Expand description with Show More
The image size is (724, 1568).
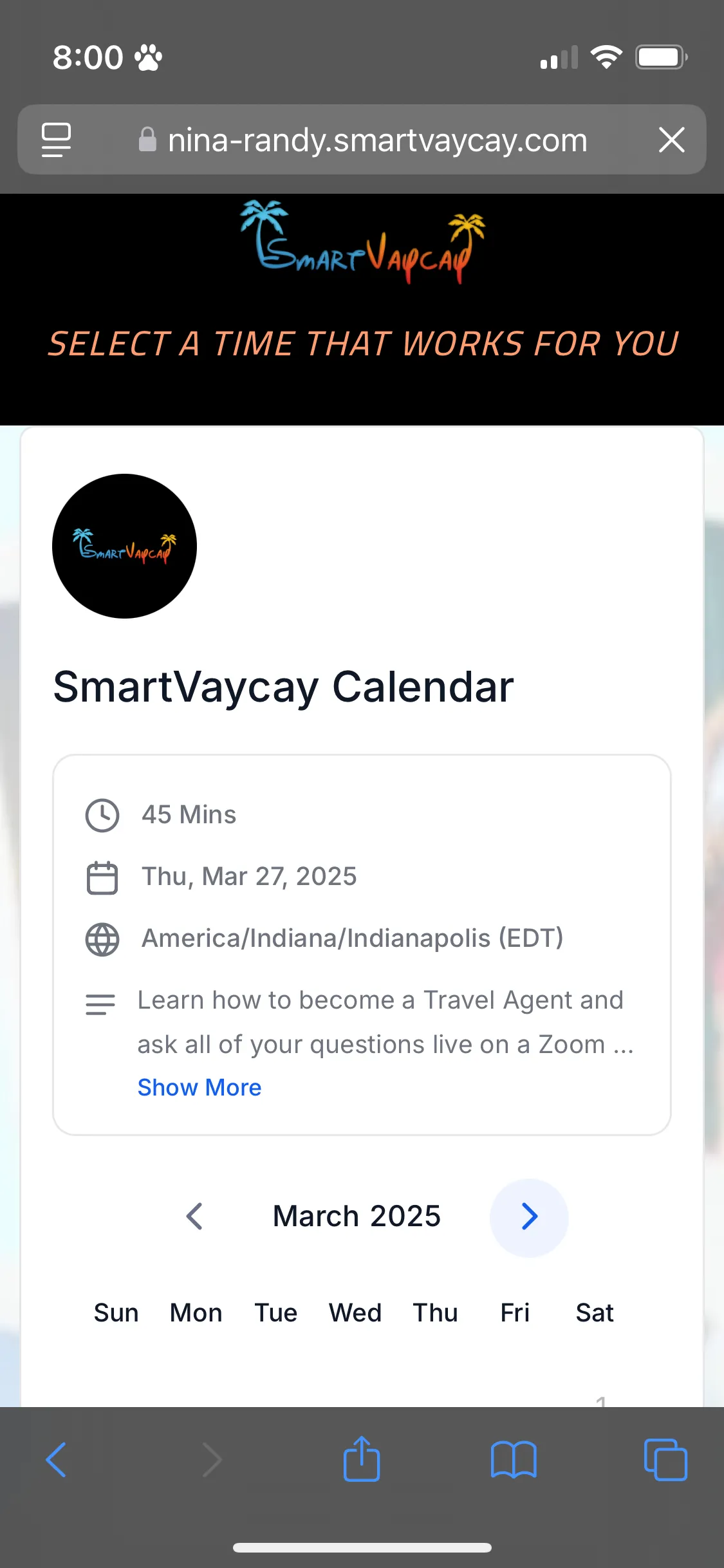200,1087
